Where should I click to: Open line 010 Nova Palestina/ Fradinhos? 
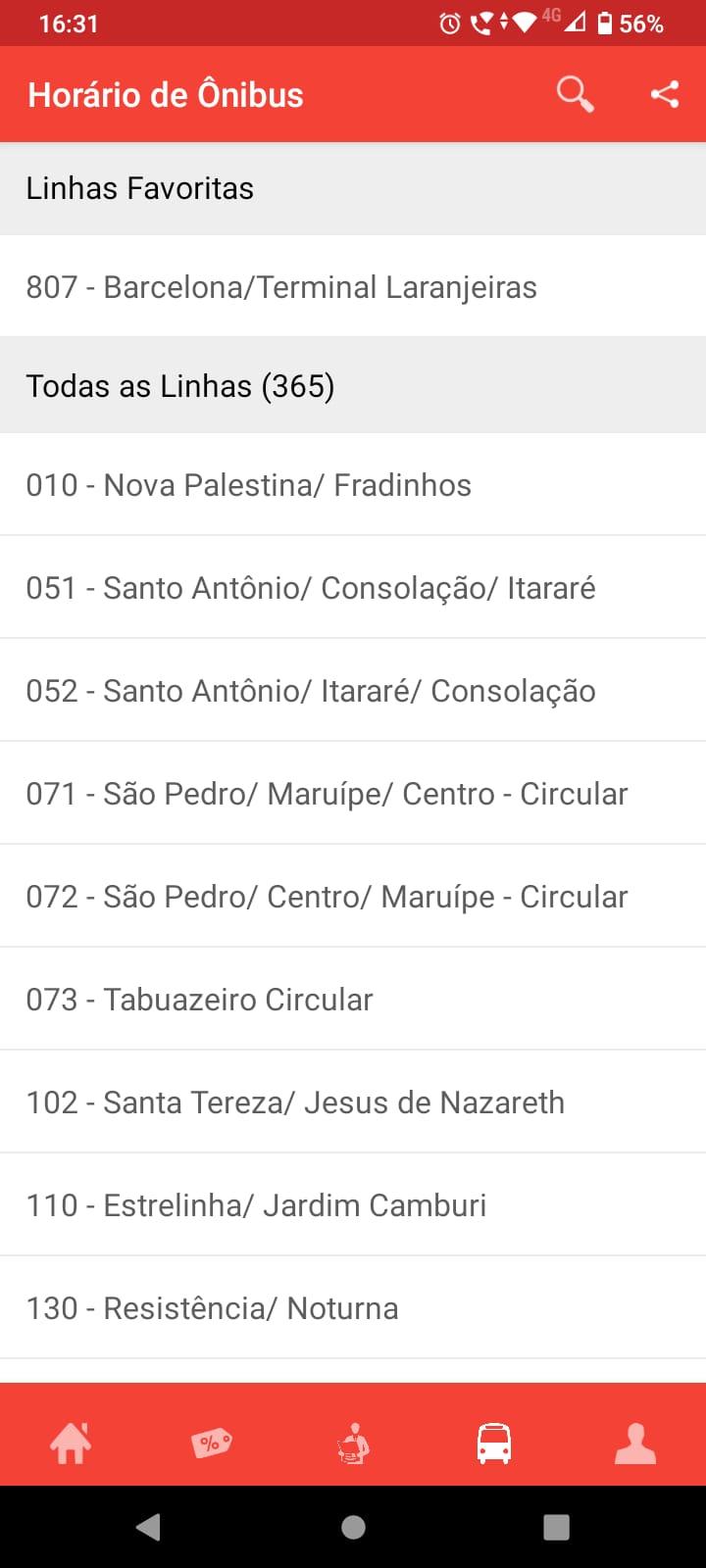353,485
